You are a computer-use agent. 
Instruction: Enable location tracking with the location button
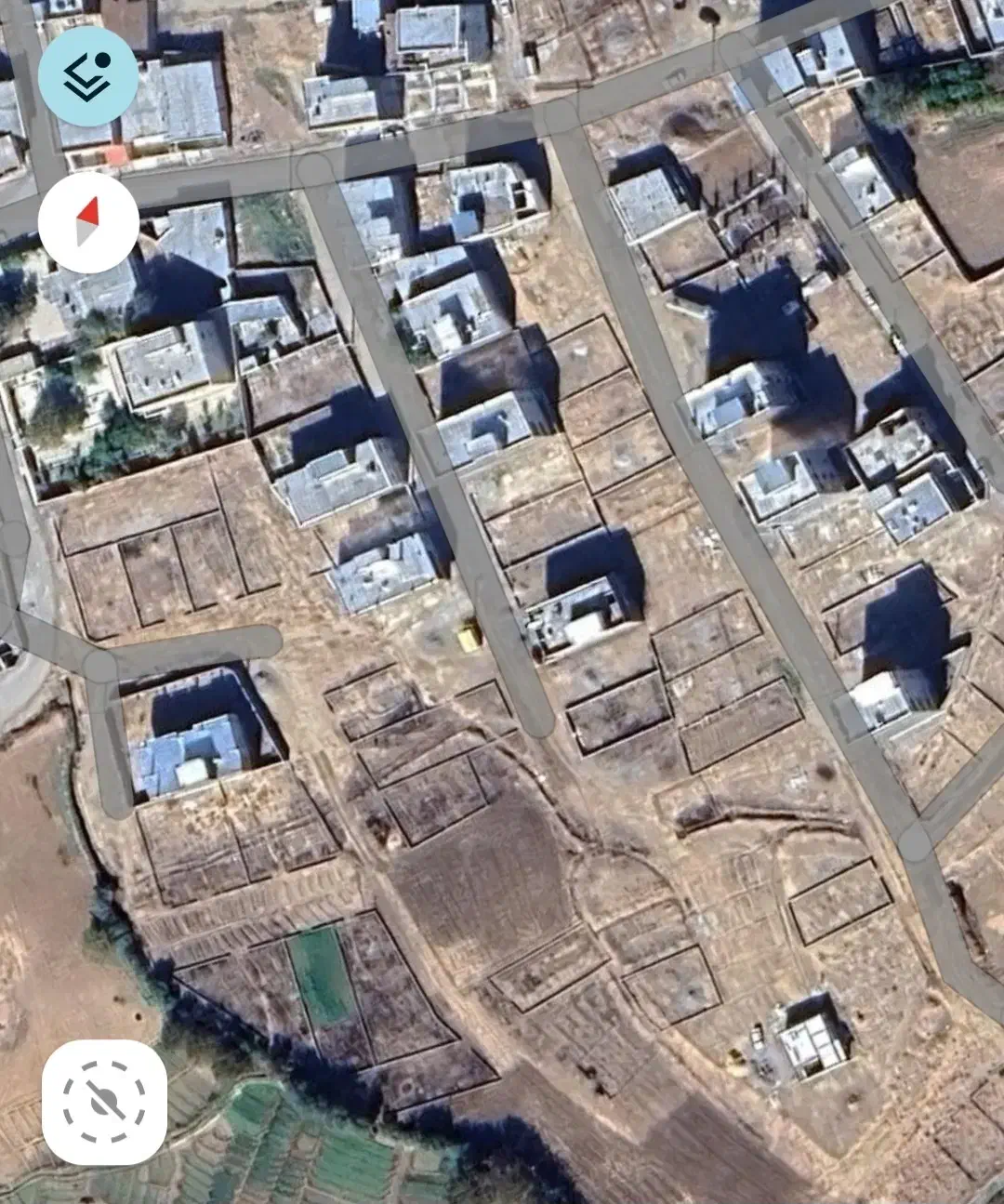click(x=104, y=1103)
